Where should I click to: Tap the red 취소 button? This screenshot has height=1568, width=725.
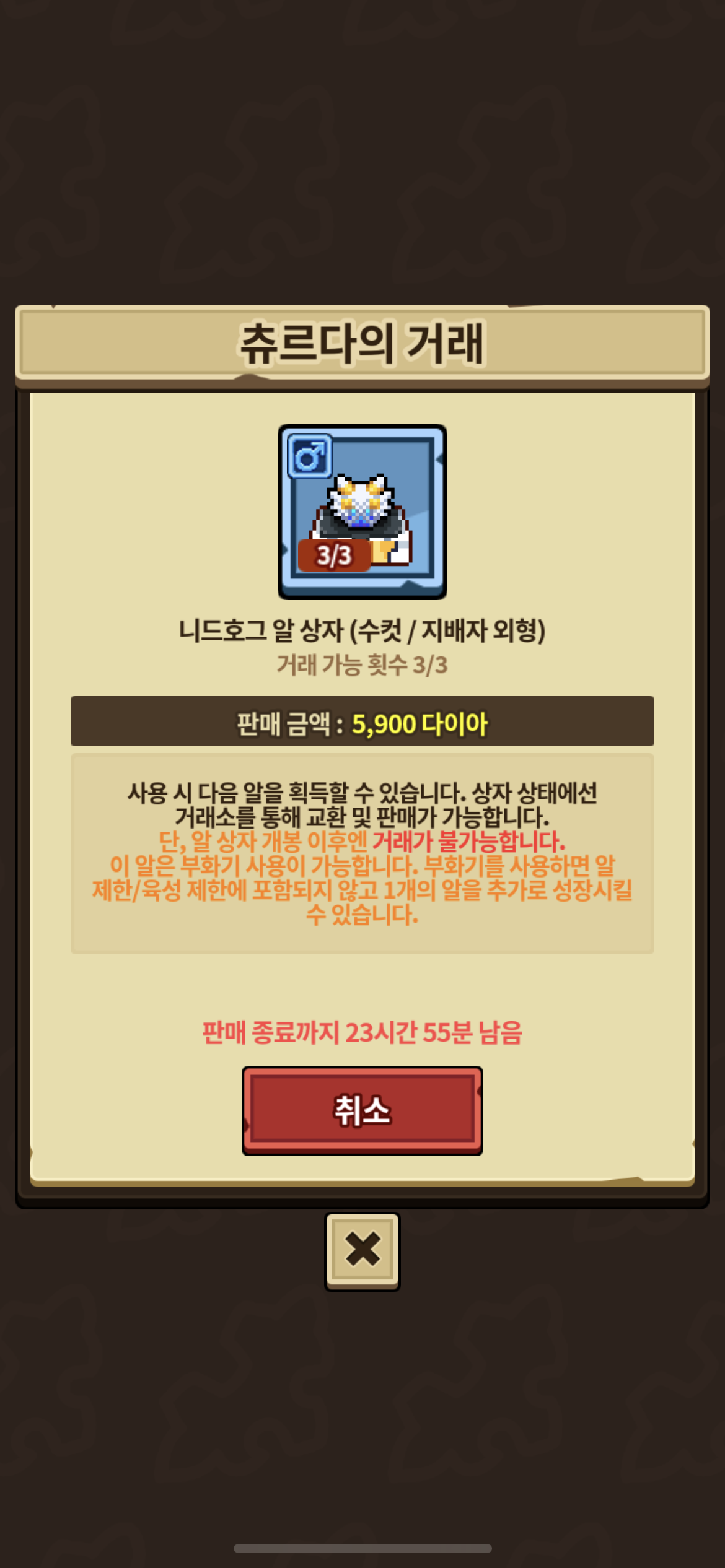pos(362,1110)
